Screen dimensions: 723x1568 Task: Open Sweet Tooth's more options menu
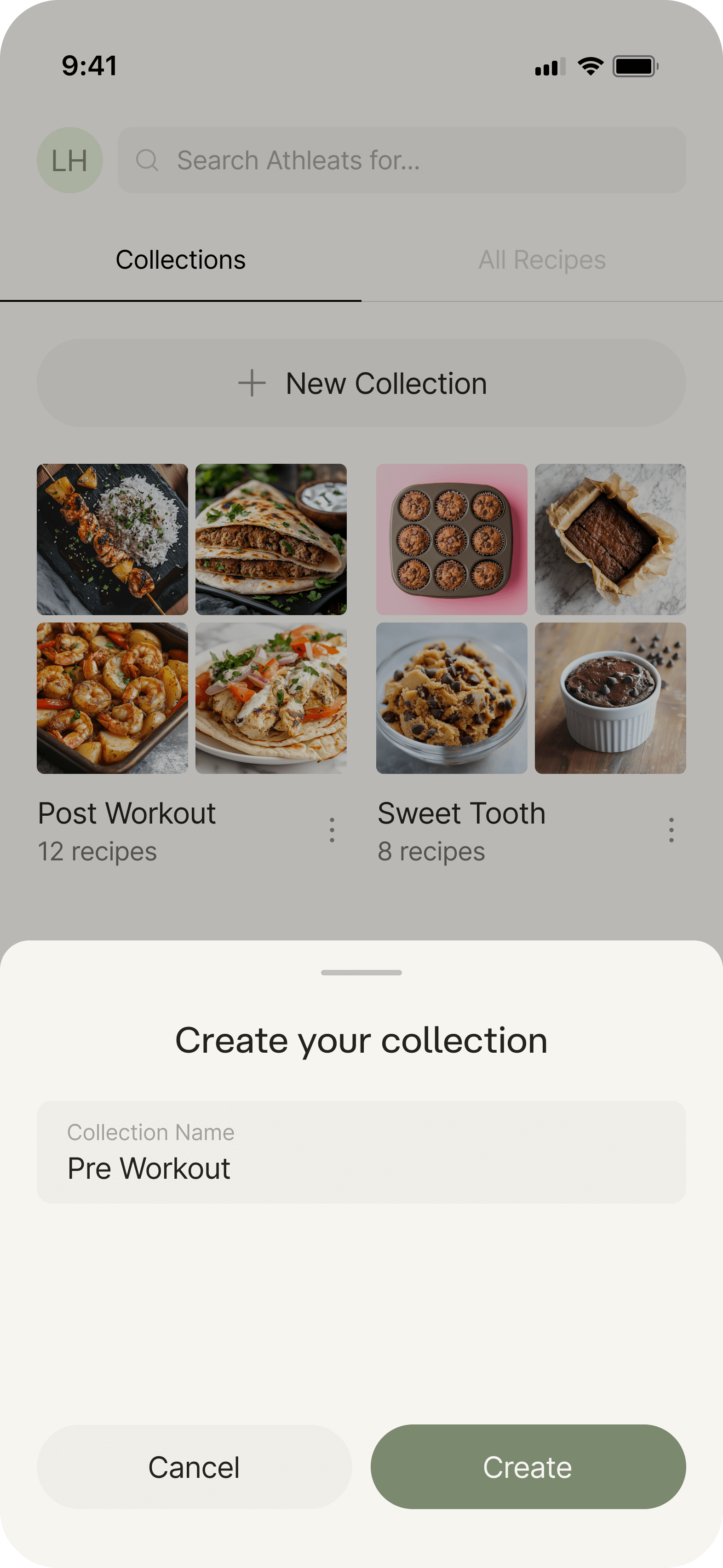[671, 830]
